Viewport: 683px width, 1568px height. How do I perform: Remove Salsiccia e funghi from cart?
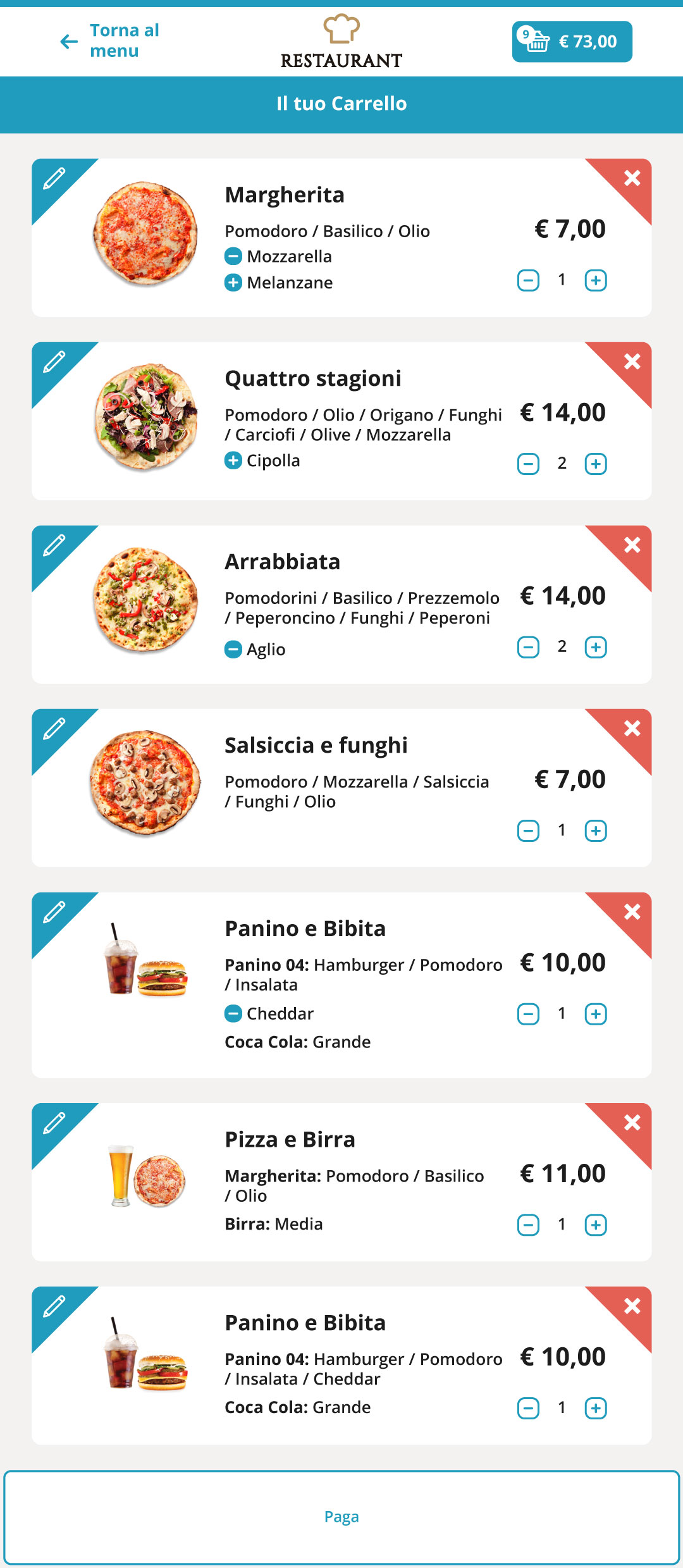pos(631,729)
